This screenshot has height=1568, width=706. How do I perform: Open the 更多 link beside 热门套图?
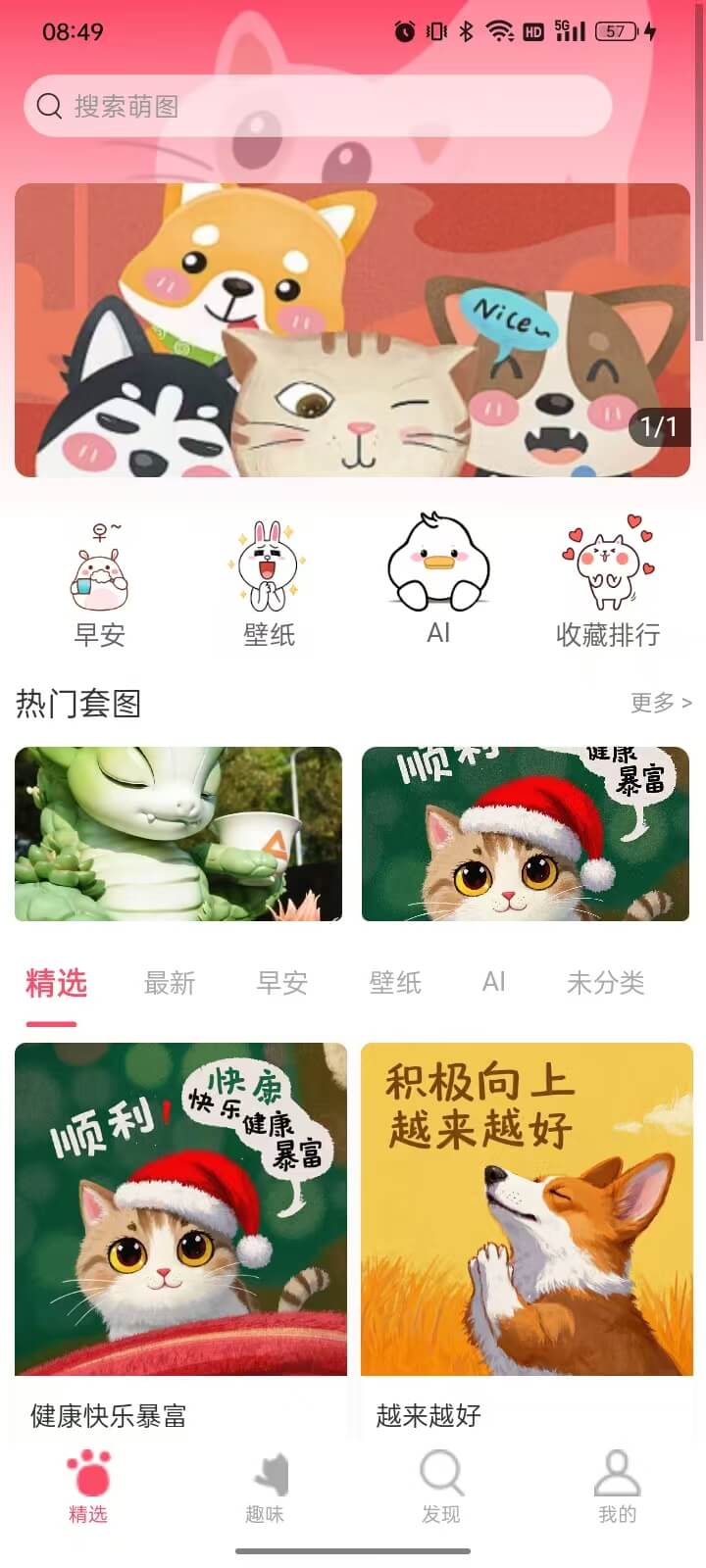tap(661, 704)
